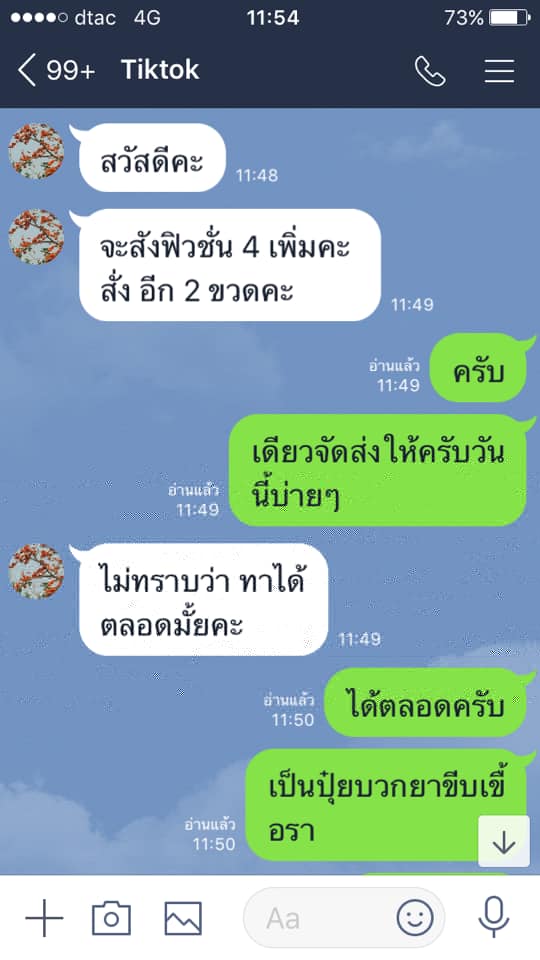Tap the plus attachment icon
This screenshot has width=540, height=960.
[x=44, y=918]
